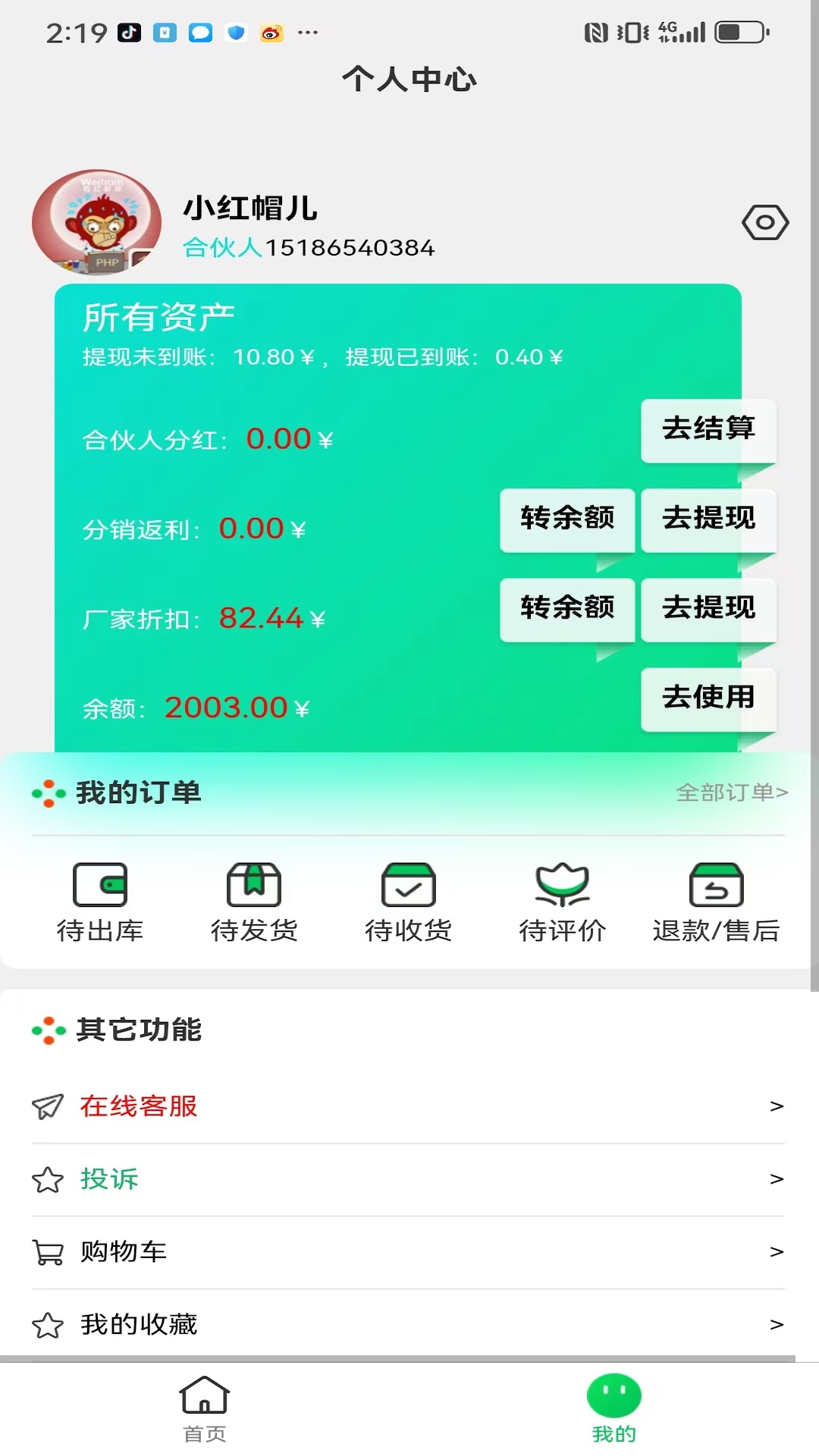Open 退款/售后 orders
The height and width of the screenshot is (1456, 819).
tap(716, 902)
